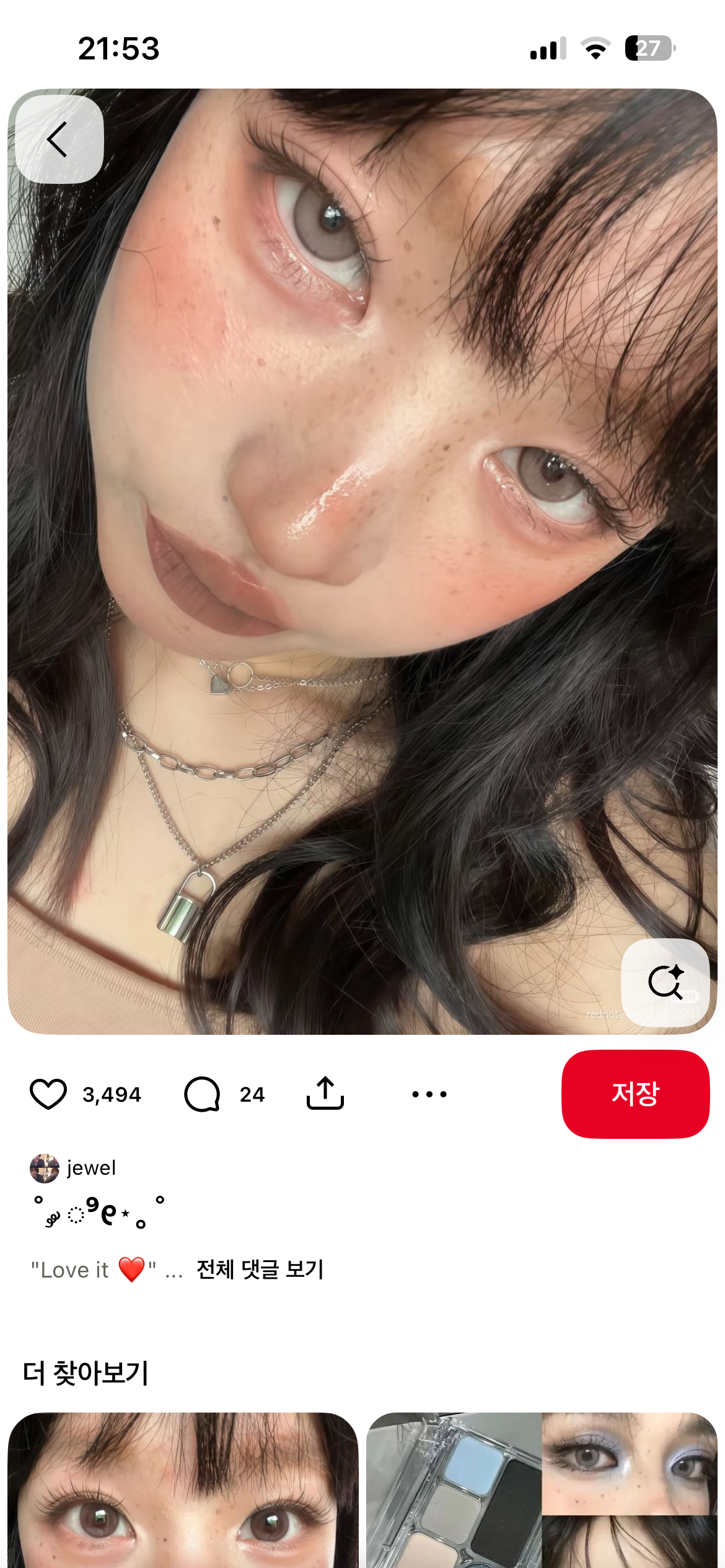Open the main pin image fullscreen
Image resolution: width=725 pixels, height=1568 pixels.
[x=362, y=557]
